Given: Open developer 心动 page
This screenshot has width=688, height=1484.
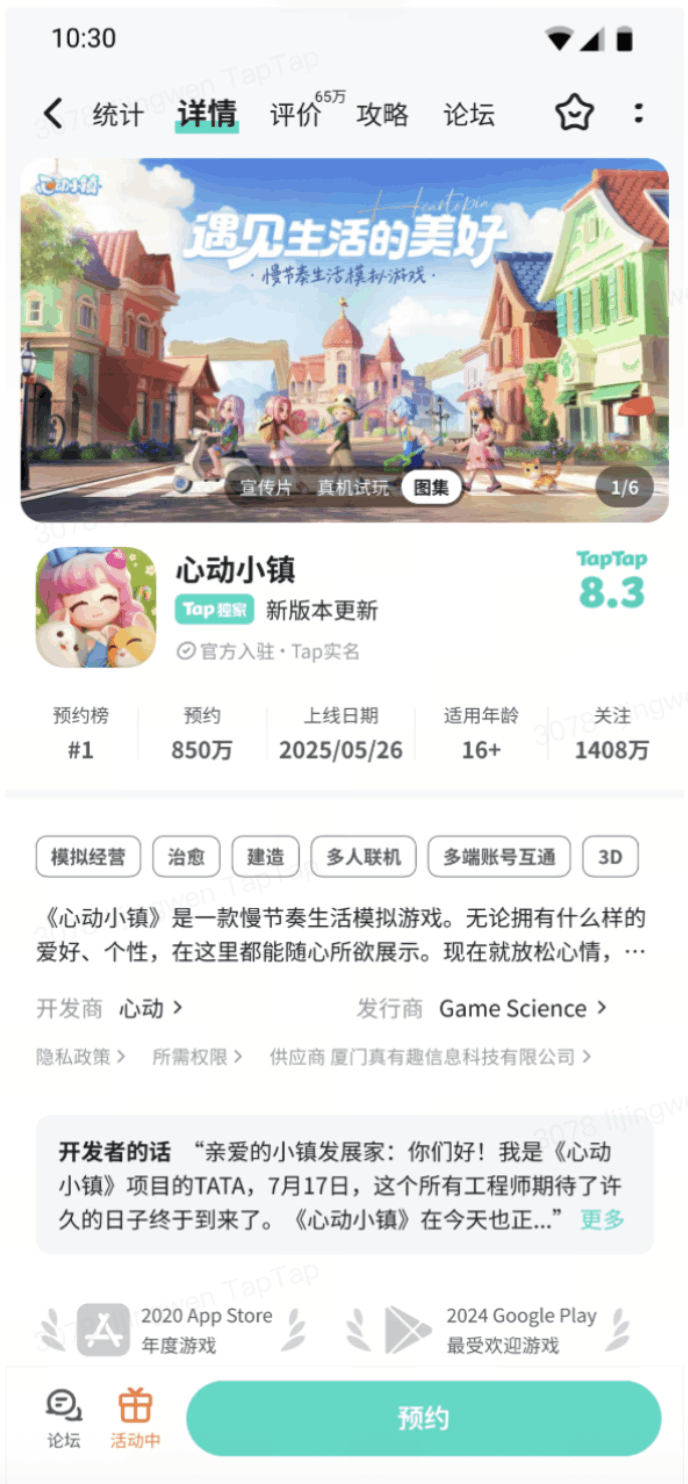Looking at the screenshot, I should (x=150, y=1008).
